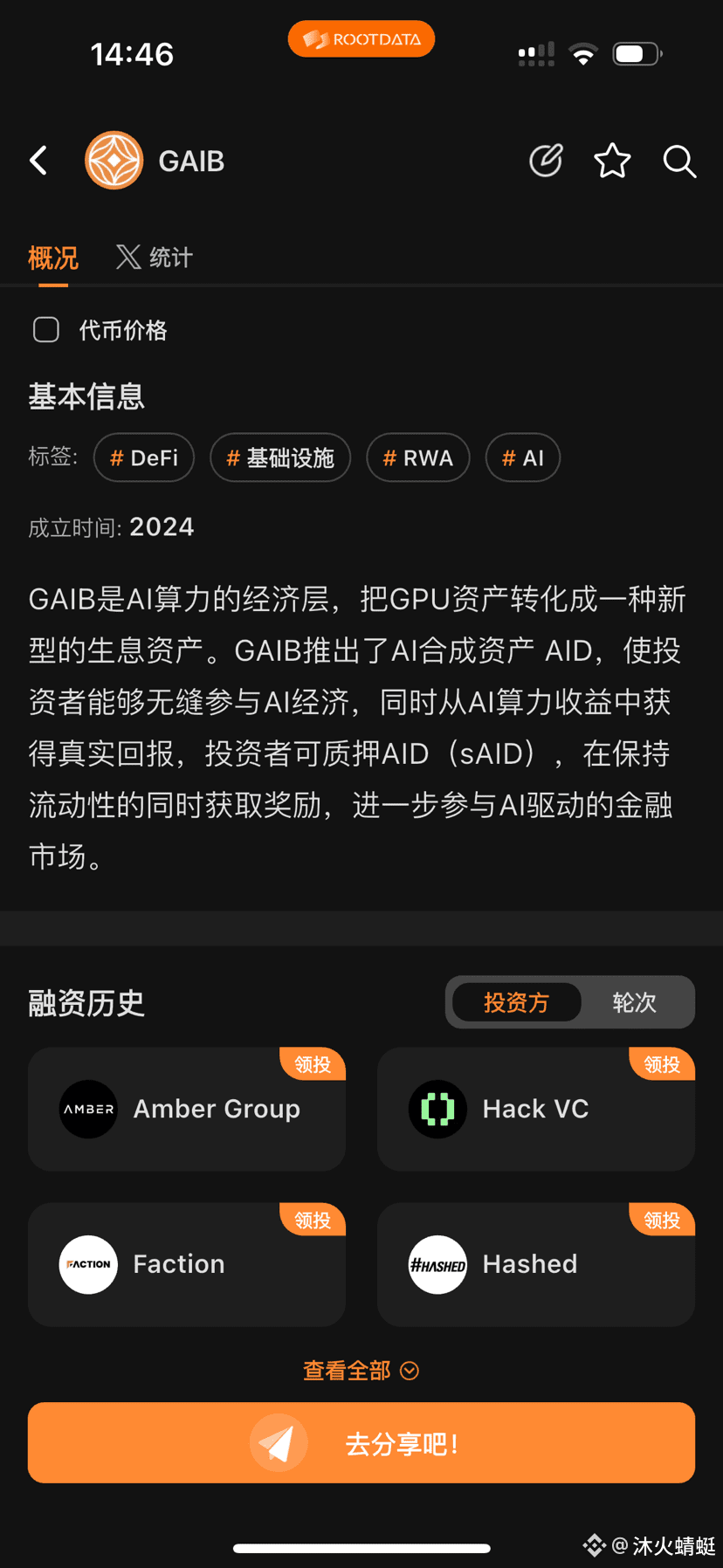Tap the back arrow to return
Image resolution: width=723 pixels, height=1568 pixels.
38,161
